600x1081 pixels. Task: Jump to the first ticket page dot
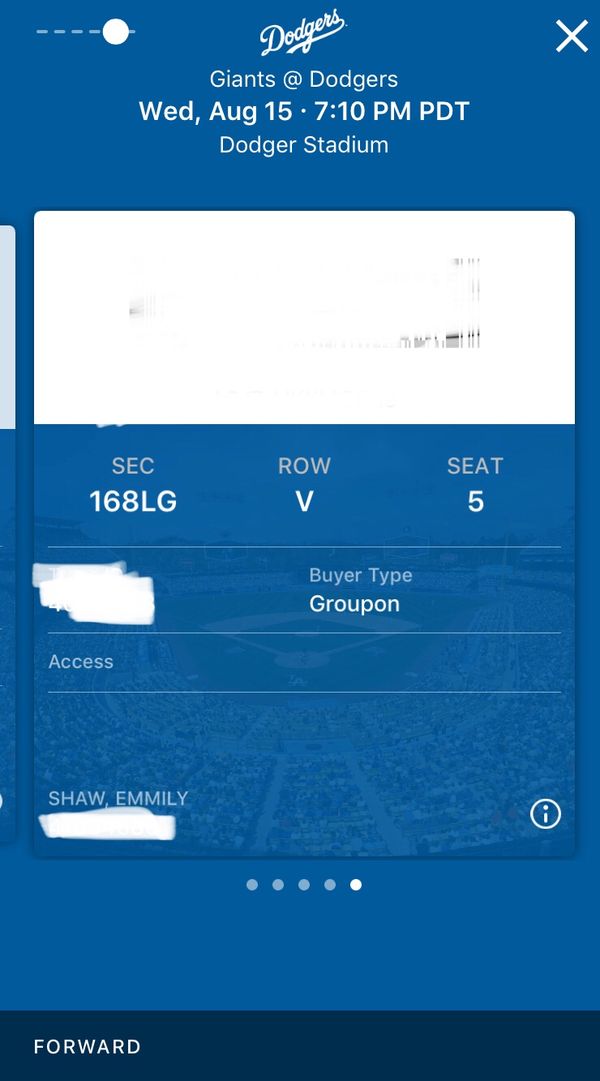pos(252,885)
